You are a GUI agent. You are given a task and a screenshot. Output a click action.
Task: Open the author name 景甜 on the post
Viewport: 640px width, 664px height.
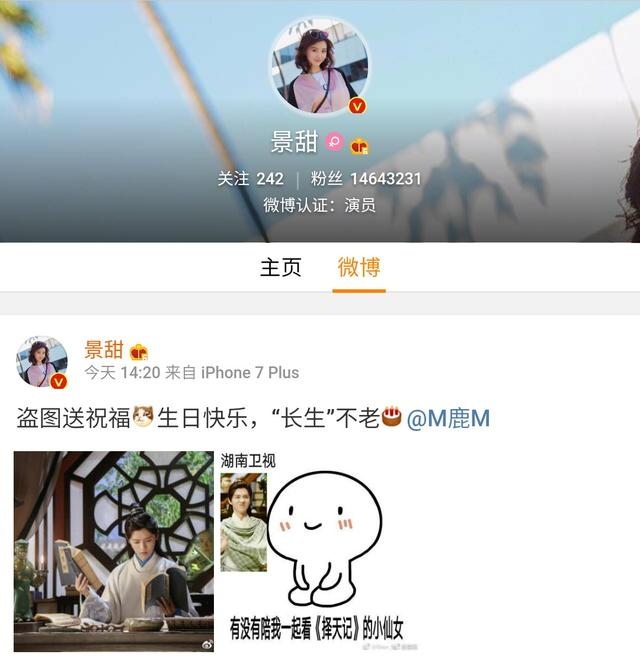point(104,350)
